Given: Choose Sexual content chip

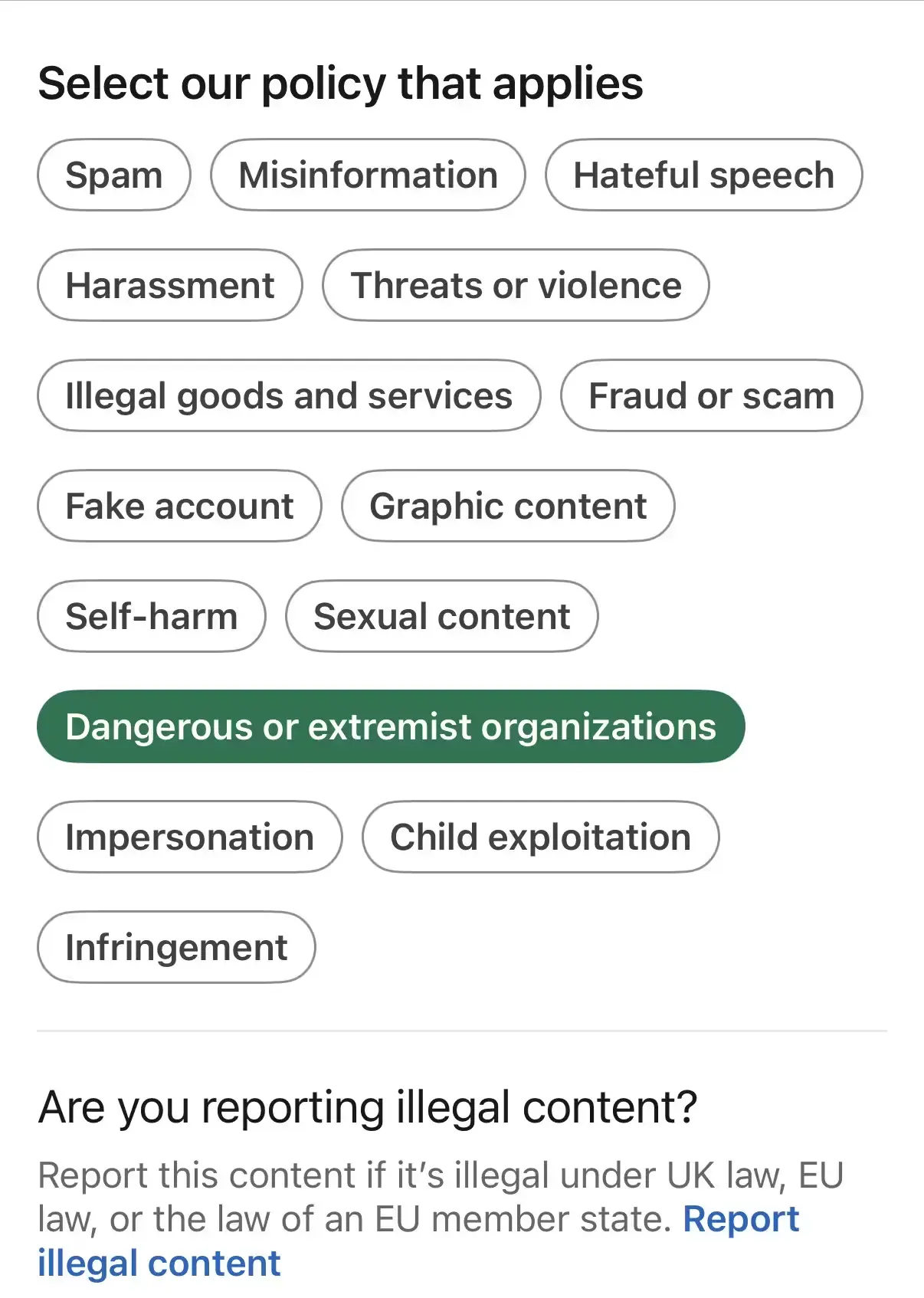Looking at the screenshot, I should (x=441, y=616).
